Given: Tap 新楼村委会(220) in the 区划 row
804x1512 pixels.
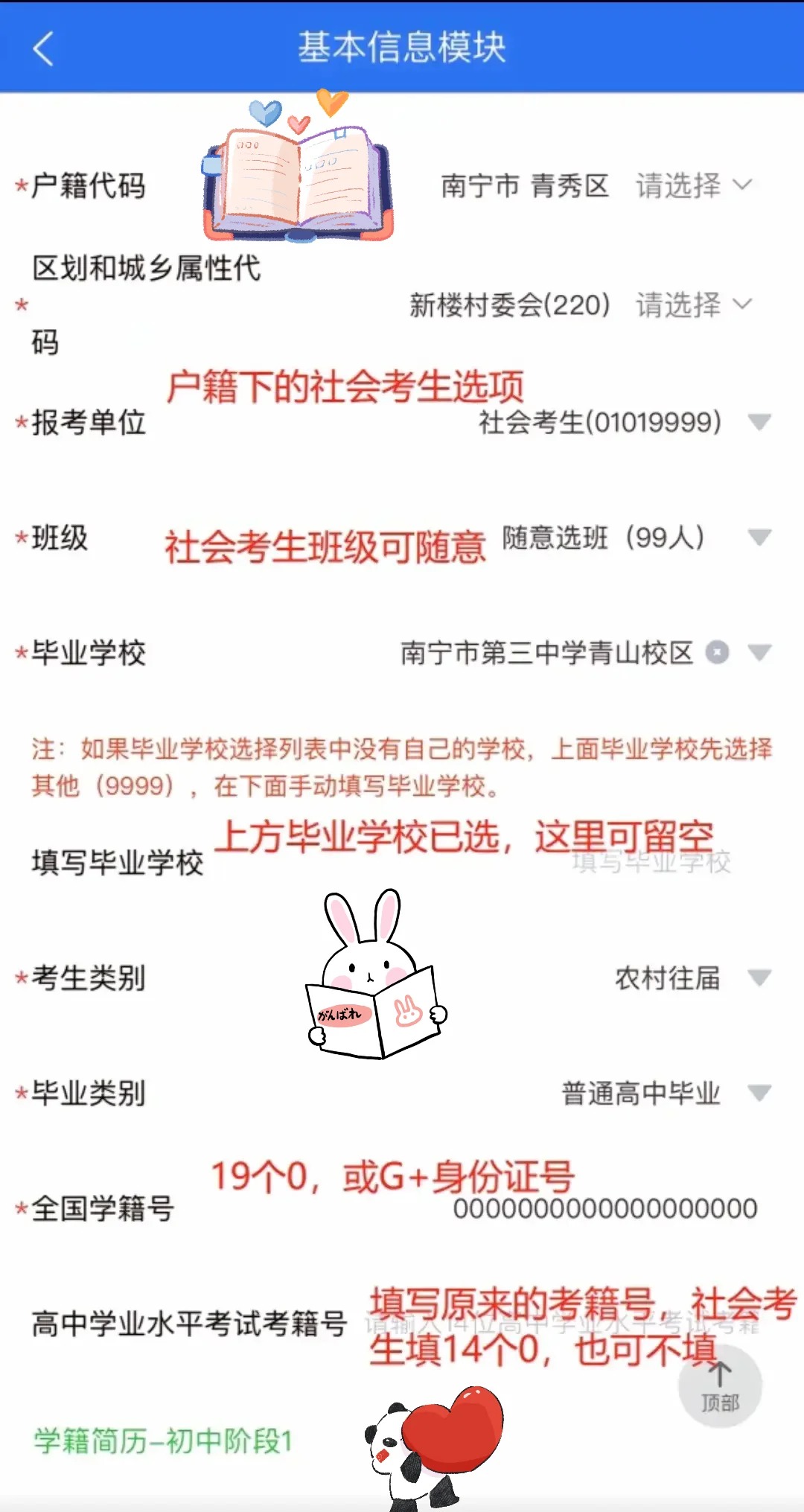Looking at the screenshot, I should 510,304.
